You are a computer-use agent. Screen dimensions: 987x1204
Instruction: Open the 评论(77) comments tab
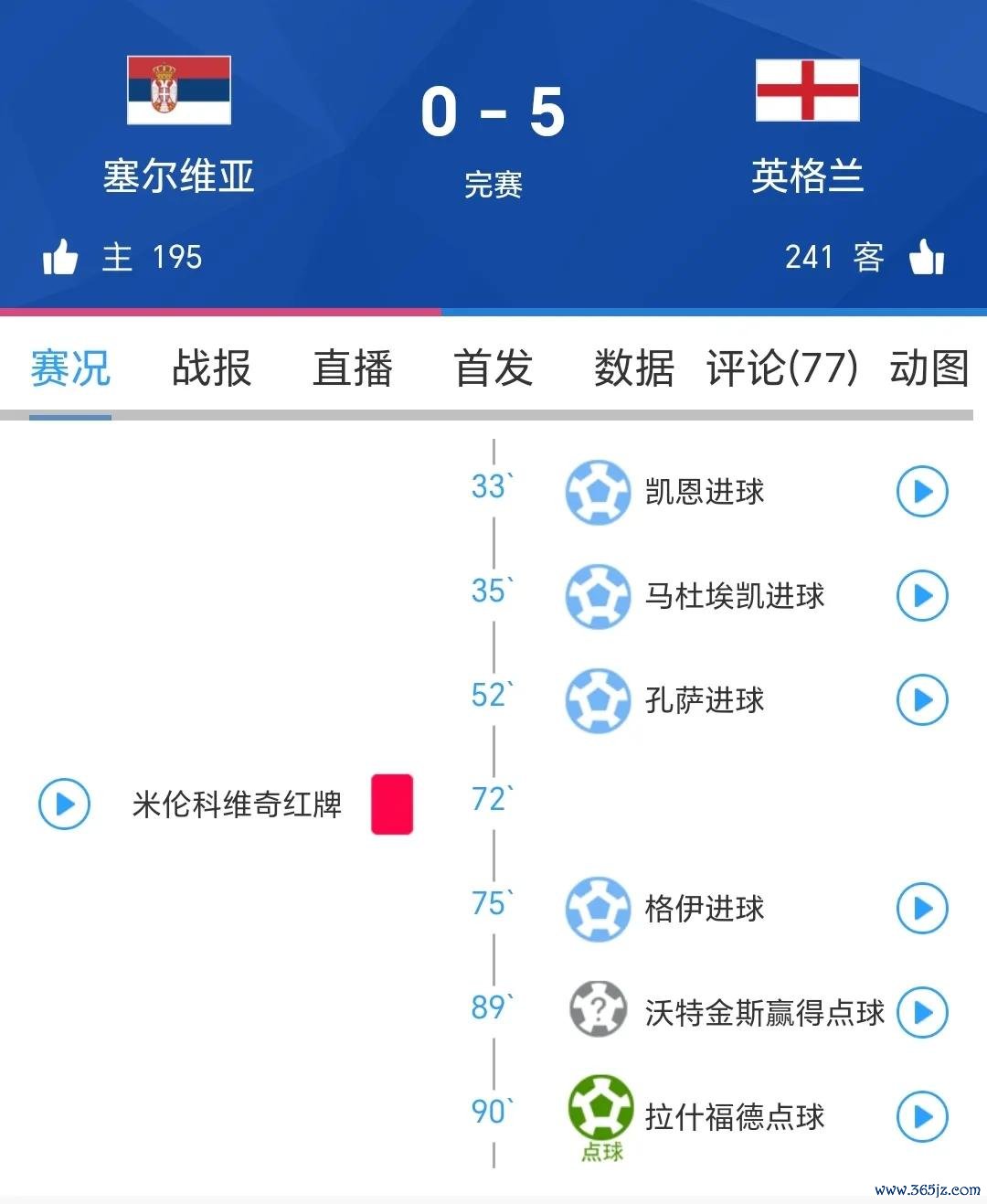[x=782, y=368]
